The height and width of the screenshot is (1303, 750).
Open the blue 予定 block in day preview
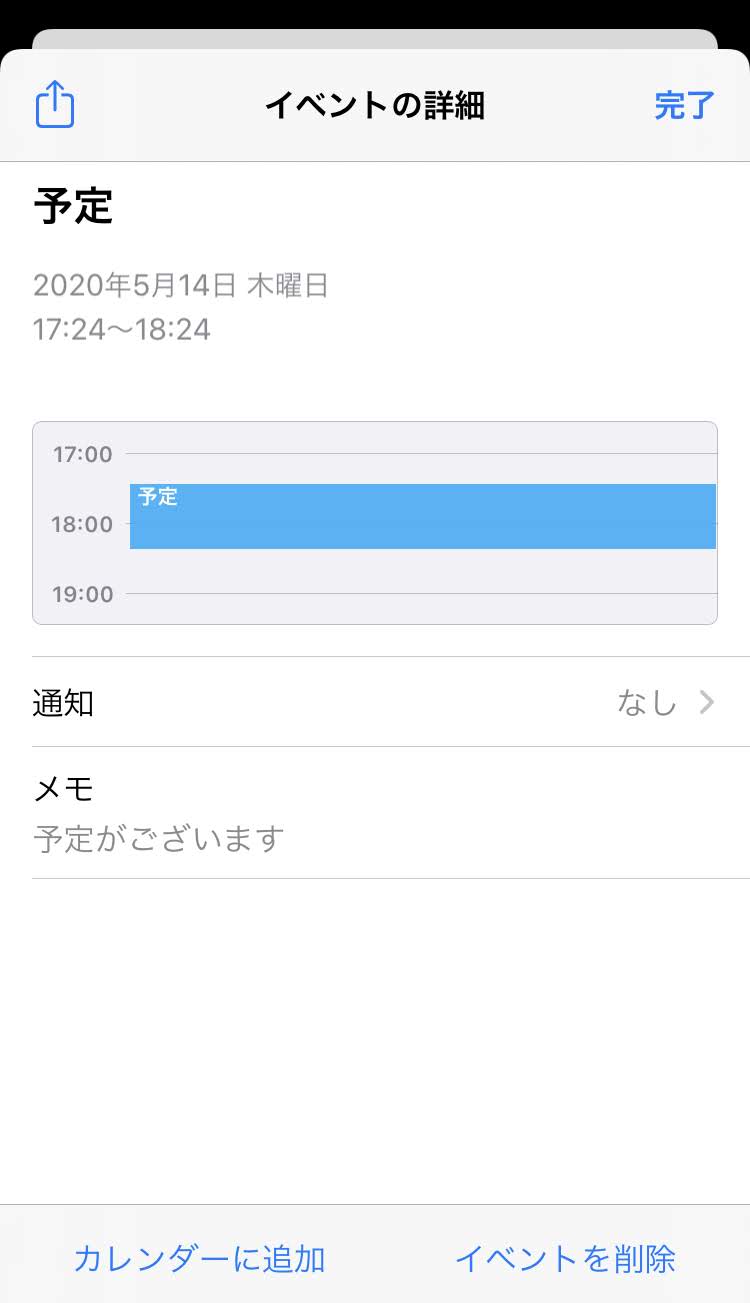[422, 516]
